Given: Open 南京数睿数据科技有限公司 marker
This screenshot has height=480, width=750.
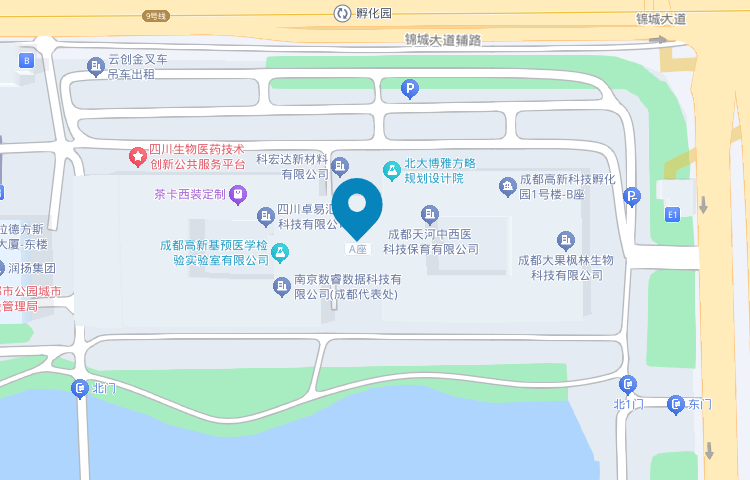Looking at the screenshot, I should (282, 287).
